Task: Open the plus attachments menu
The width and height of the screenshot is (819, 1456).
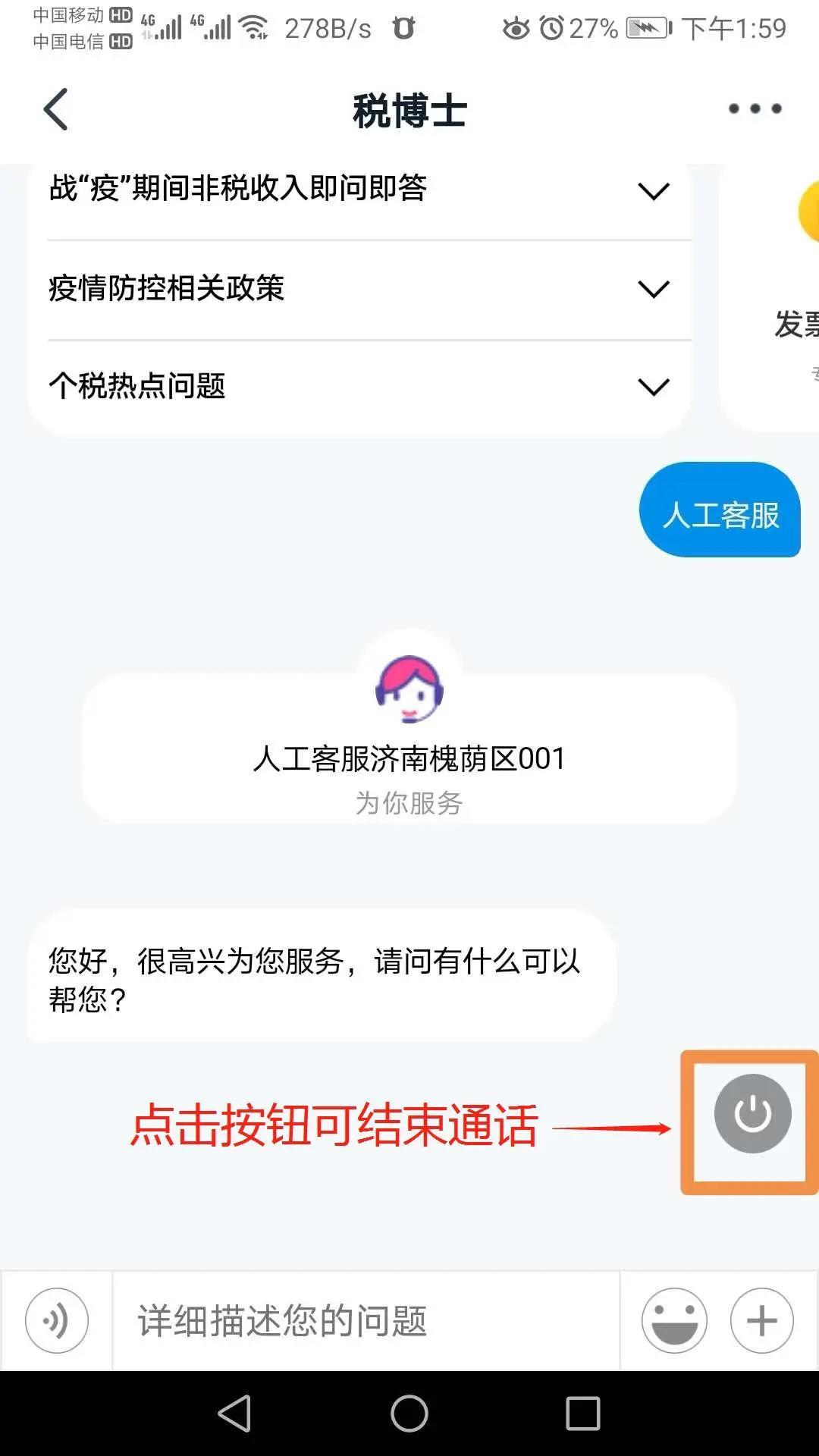Action: pos(761,1320)
